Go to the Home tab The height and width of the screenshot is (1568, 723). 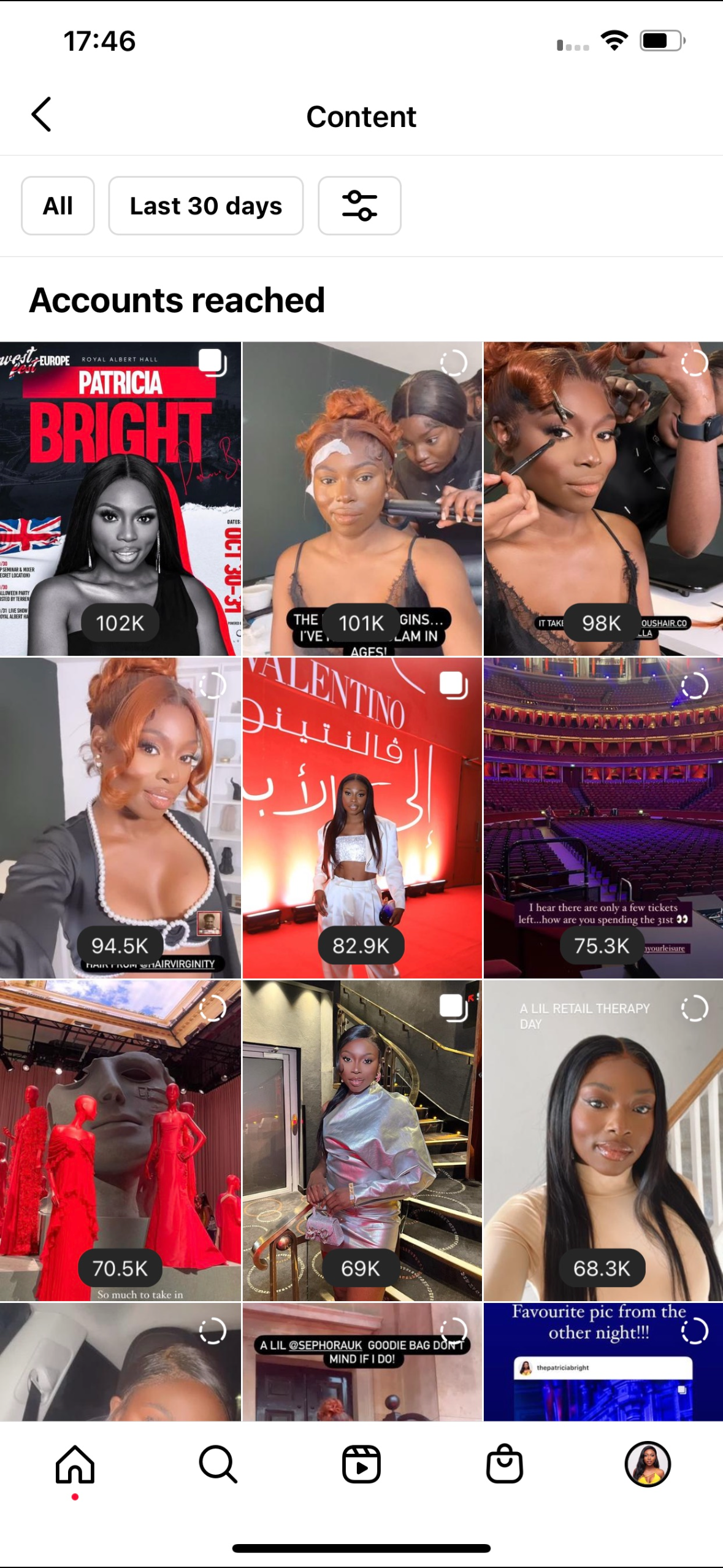coord(75,1465)
